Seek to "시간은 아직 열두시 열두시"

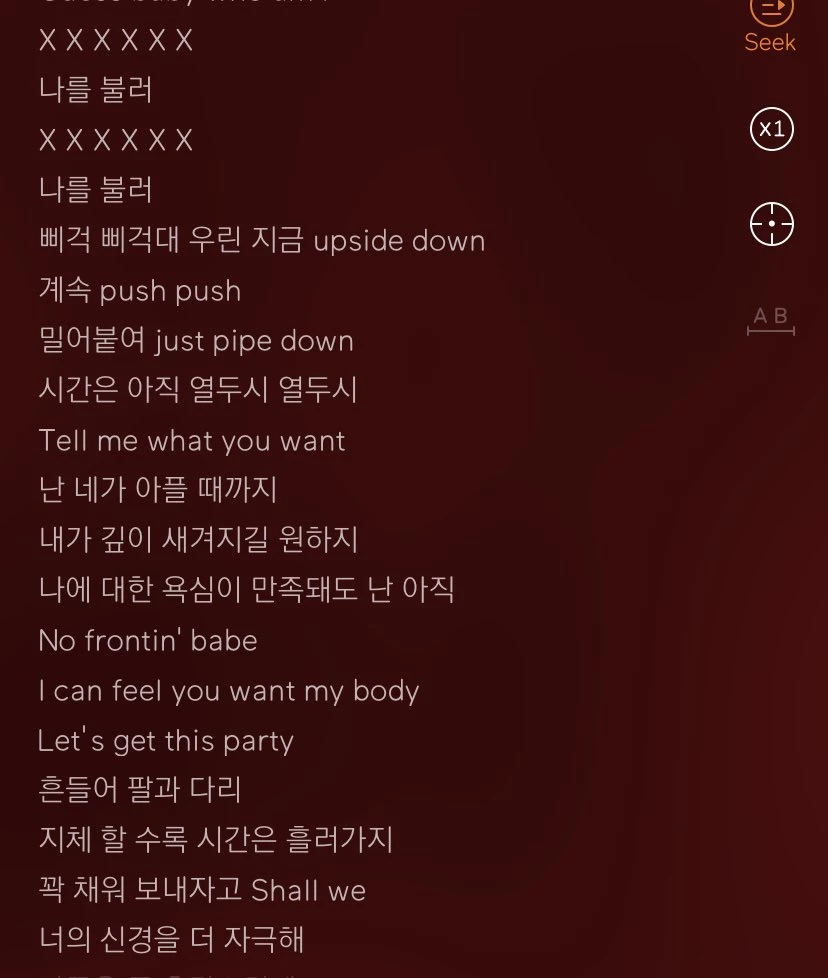(x=197, y=390)
